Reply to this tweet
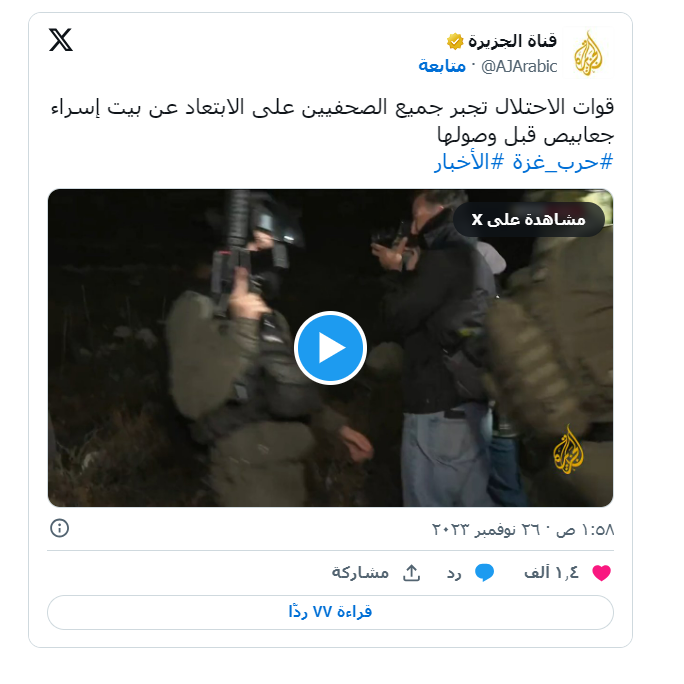Viewport: 684px width, 684px height. coord(484,573)
